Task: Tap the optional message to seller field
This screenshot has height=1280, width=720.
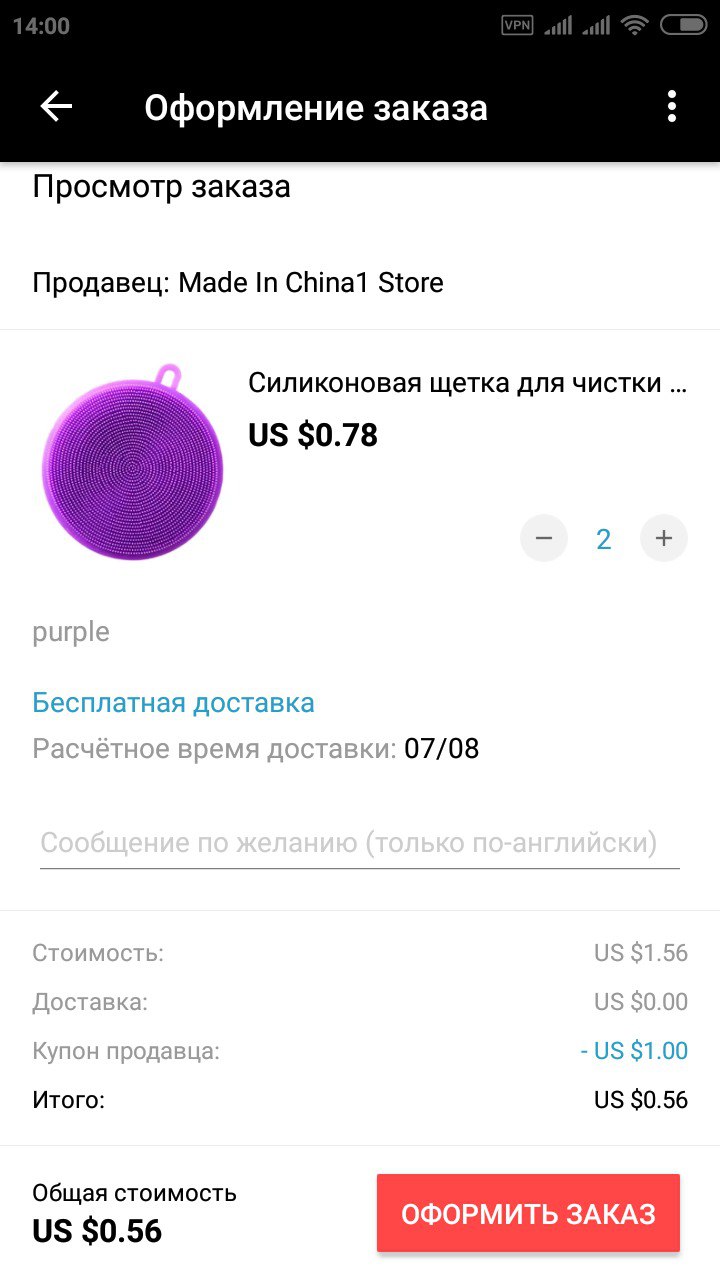Action: click(x=360, y=843)
